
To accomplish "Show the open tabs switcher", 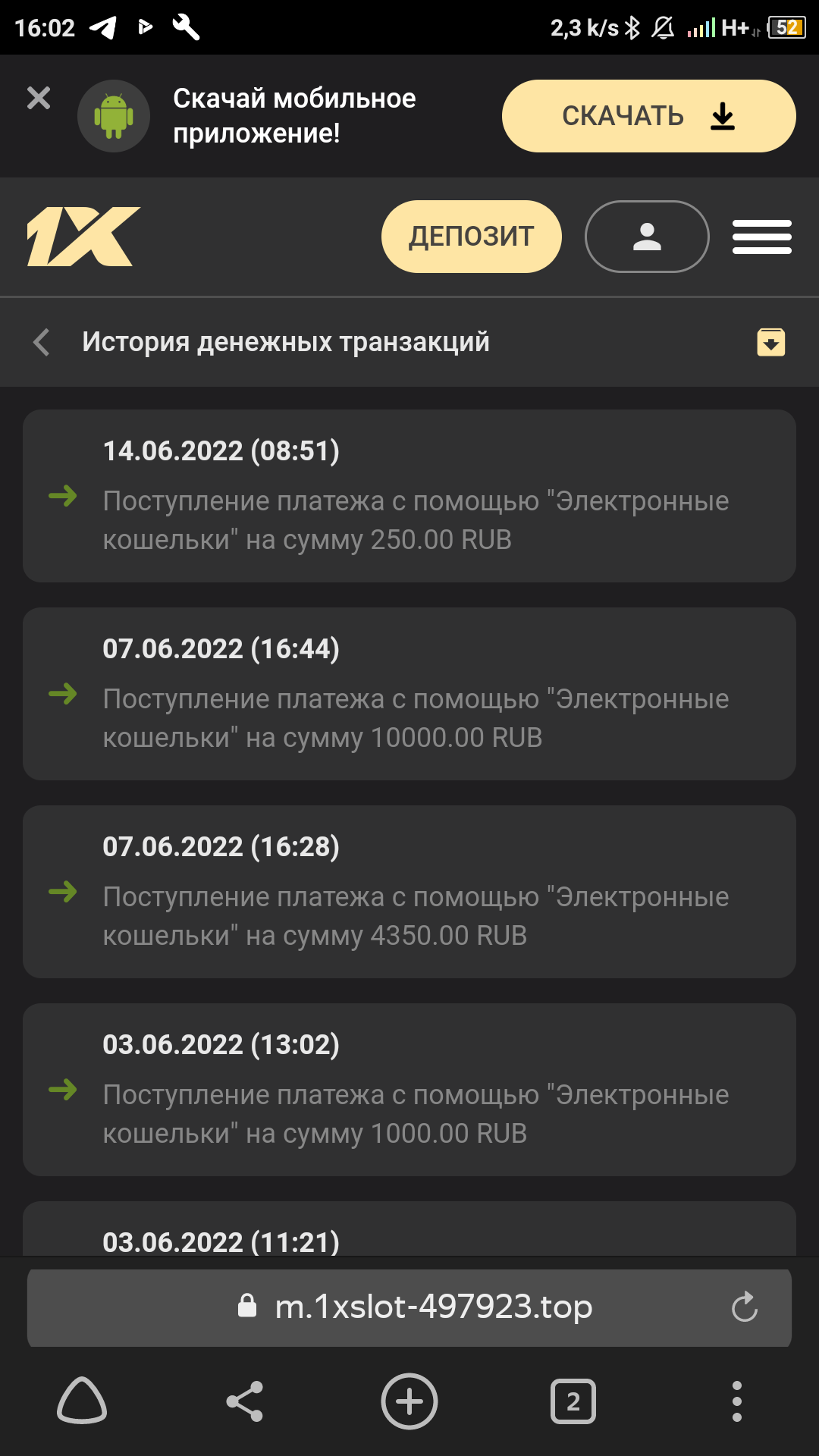I will [573, 1401].
